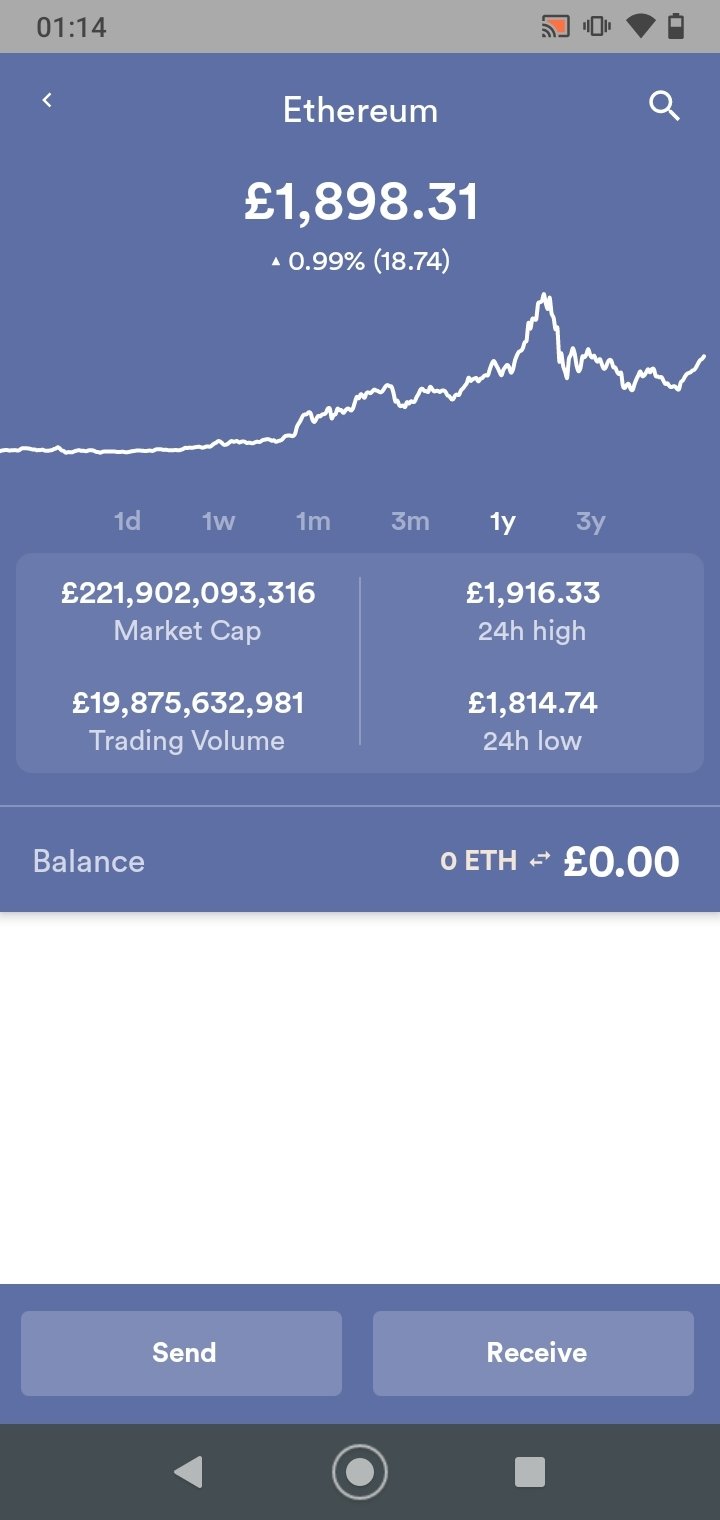Switch chart to 1d range
This screenshot has width=720, height=1520.
(127, 521)
